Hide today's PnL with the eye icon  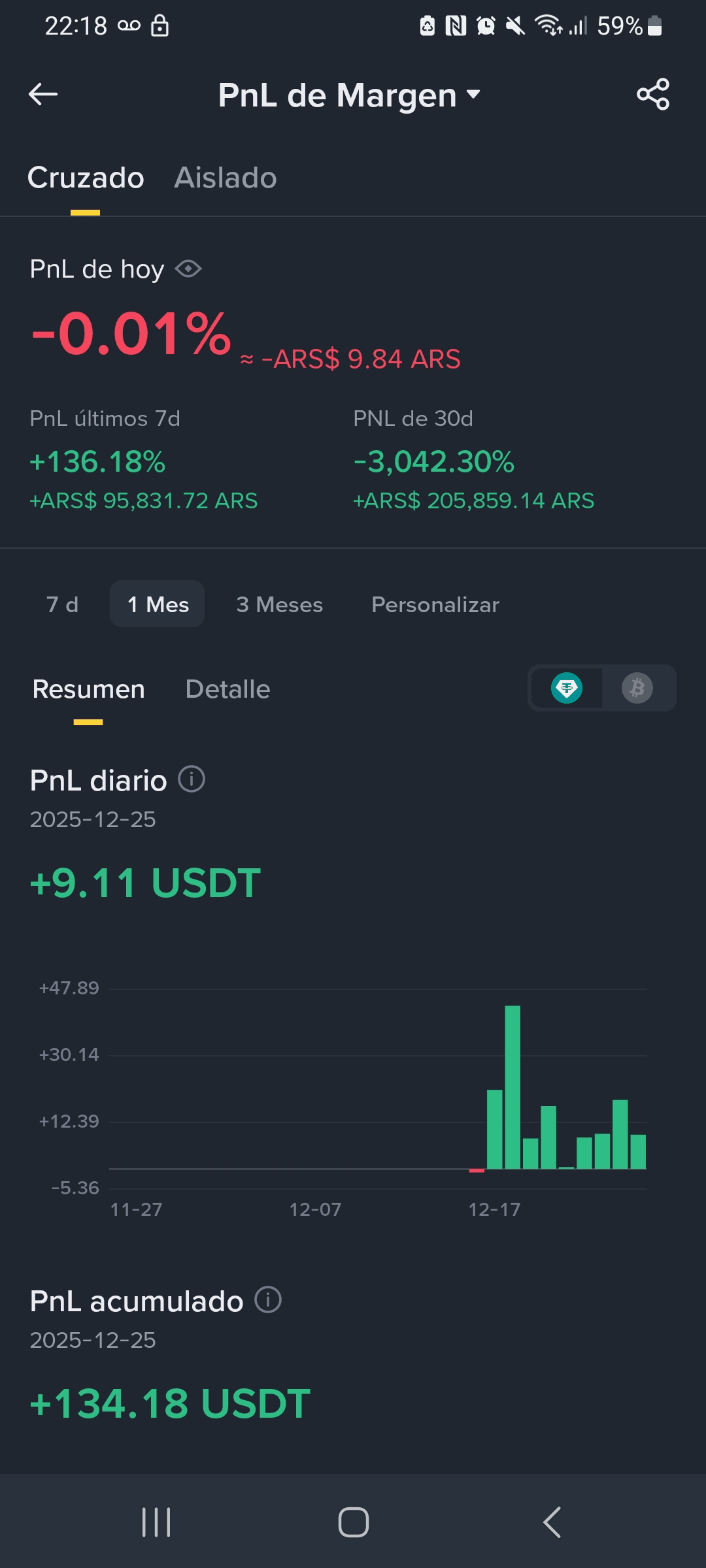coord(188,269)
